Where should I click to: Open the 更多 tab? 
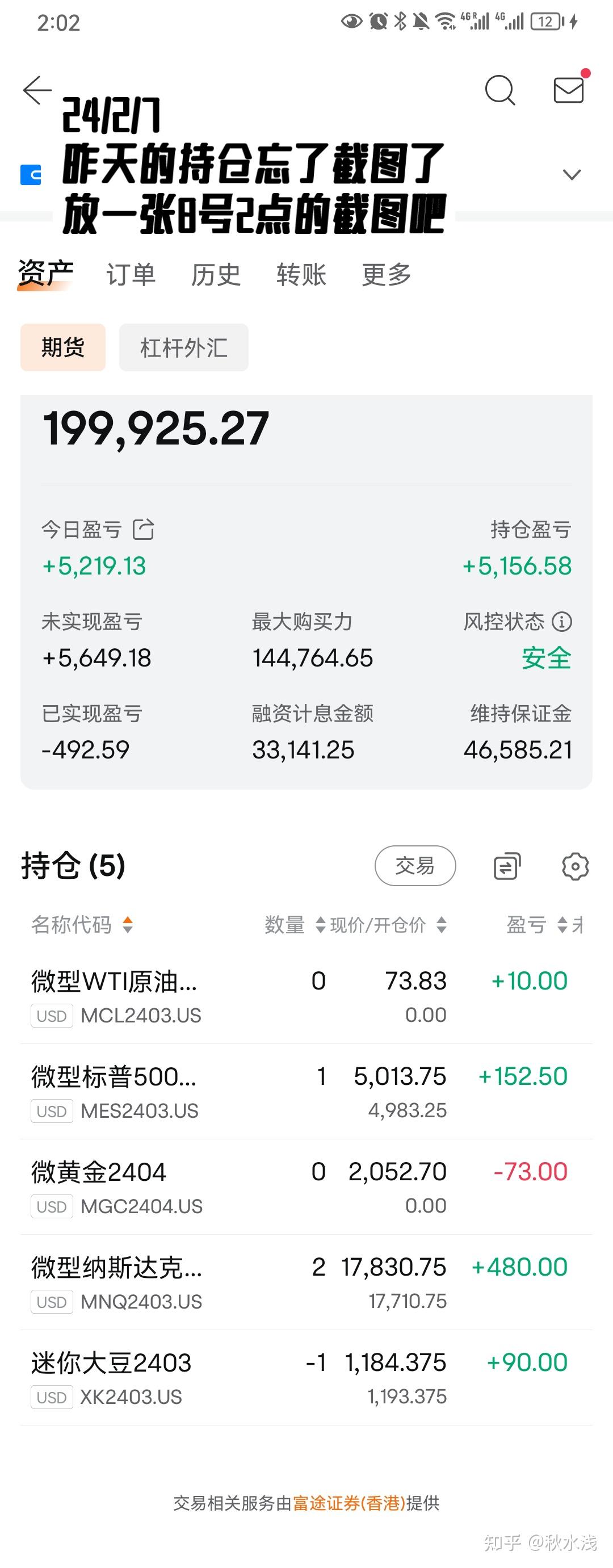pos(387,275)
